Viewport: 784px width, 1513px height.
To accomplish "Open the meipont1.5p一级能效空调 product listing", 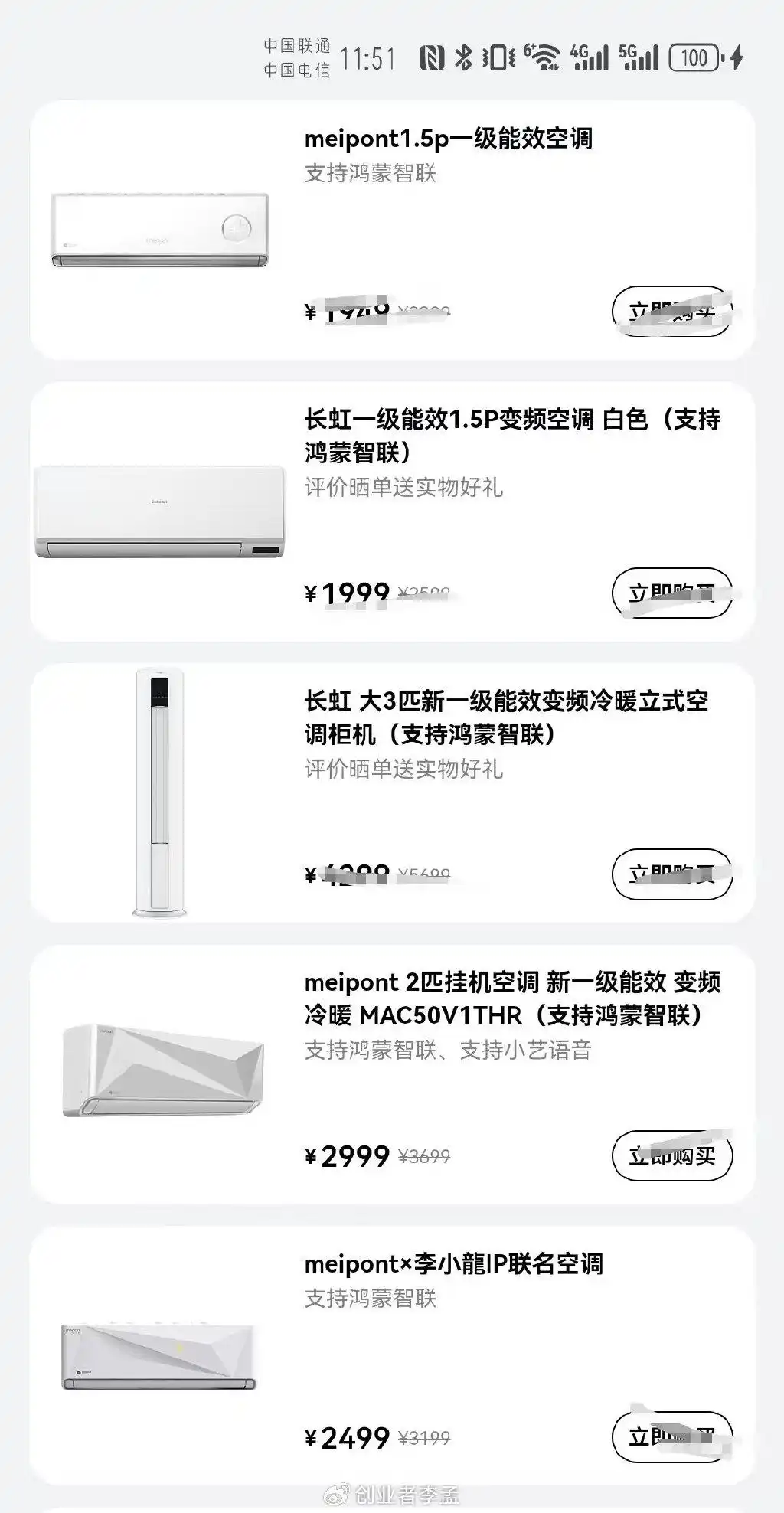I will (x=448, y=139).
